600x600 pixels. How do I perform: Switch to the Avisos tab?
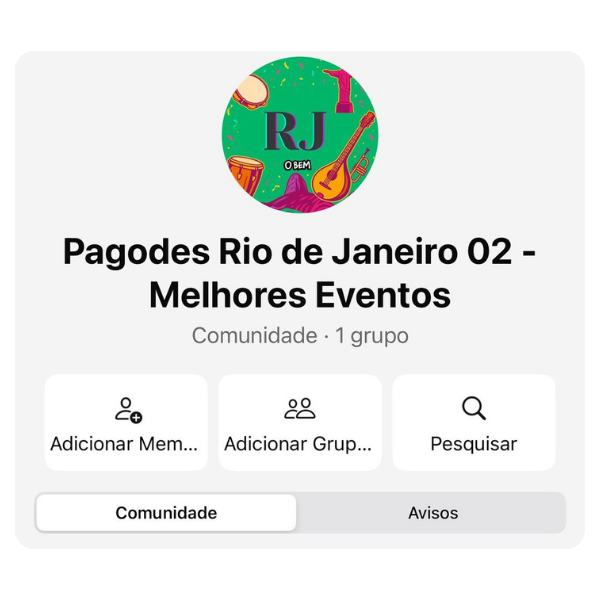(x=432, y=513)
